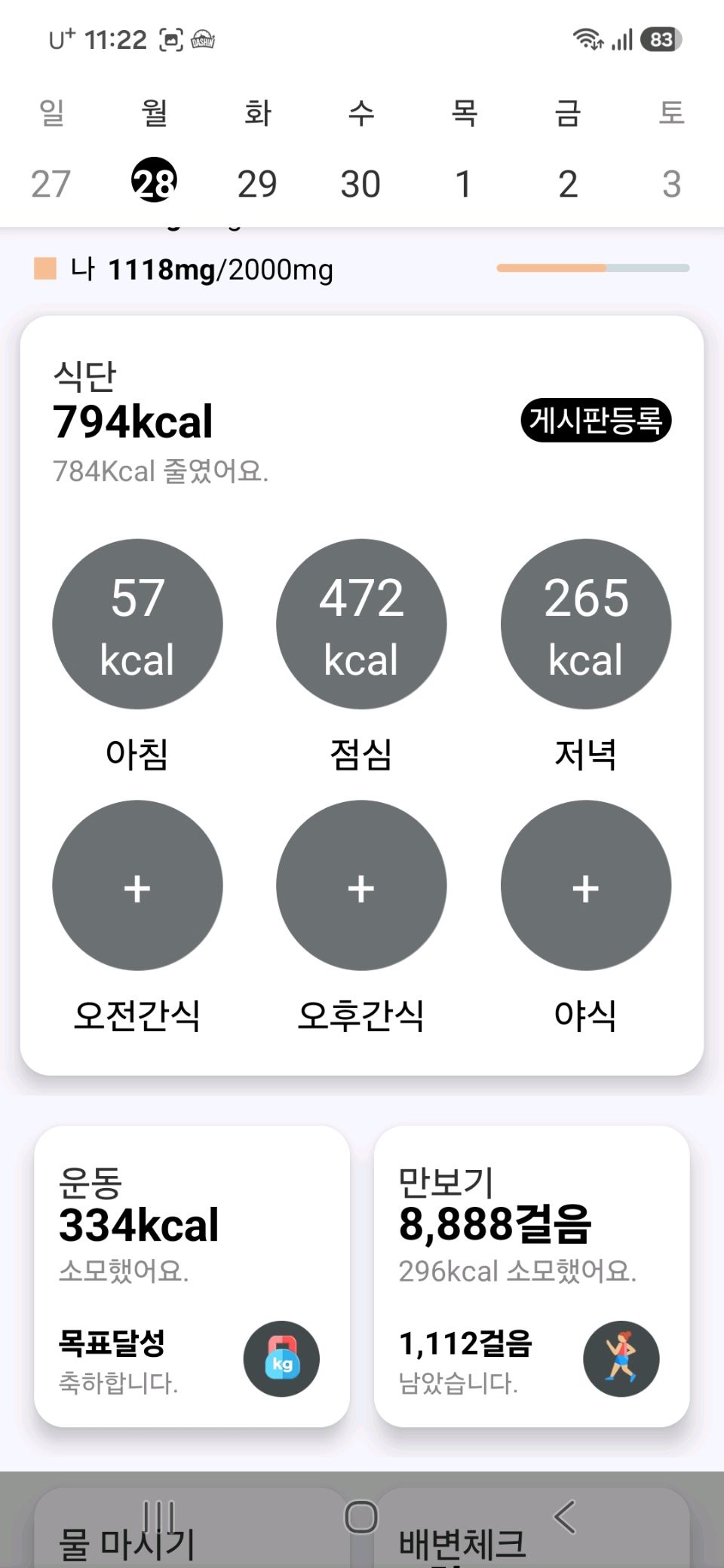Add a 오후간식 entry
This screenshot has height=1568, width=724.
tap(361, 886)
